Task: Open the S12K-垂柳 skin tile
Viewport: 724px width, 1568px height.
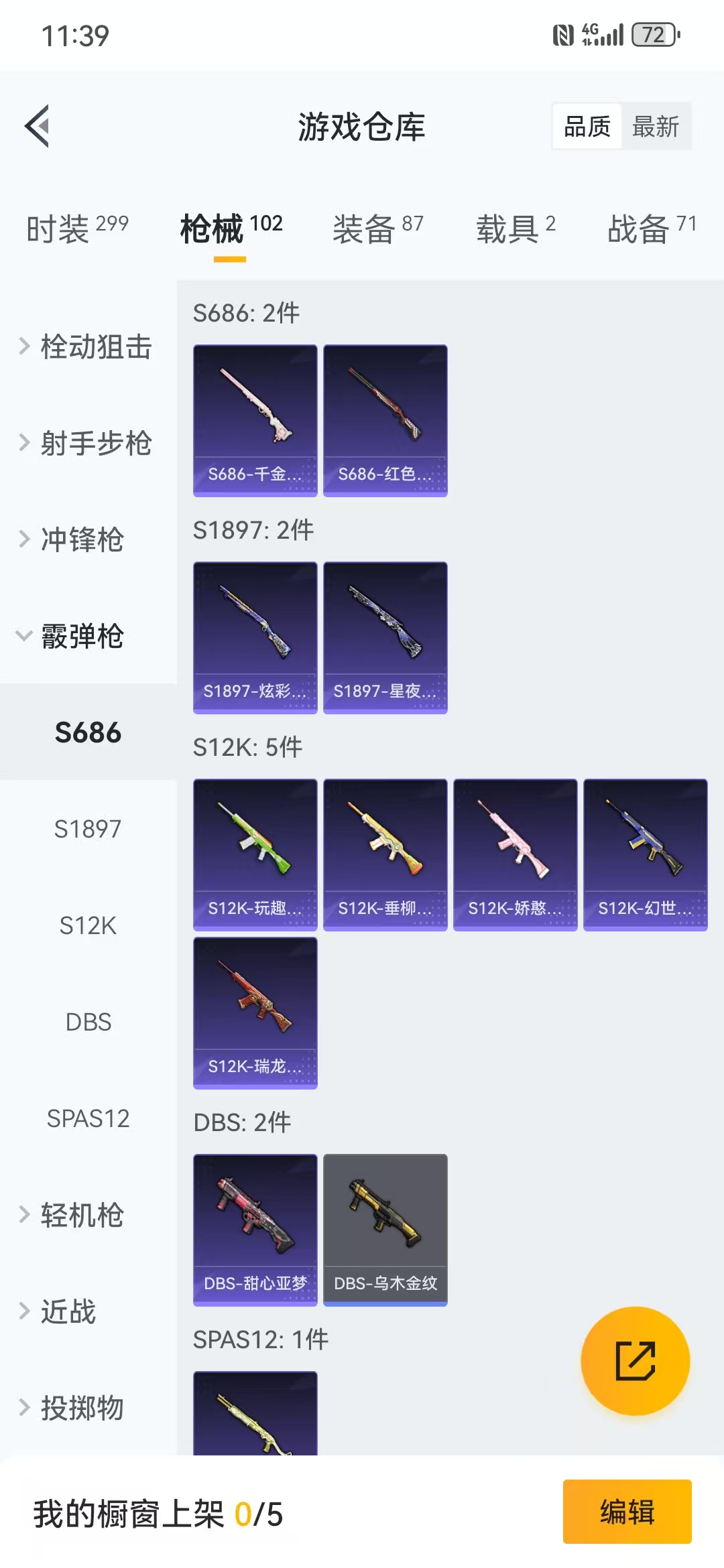Action: (385, 855)
